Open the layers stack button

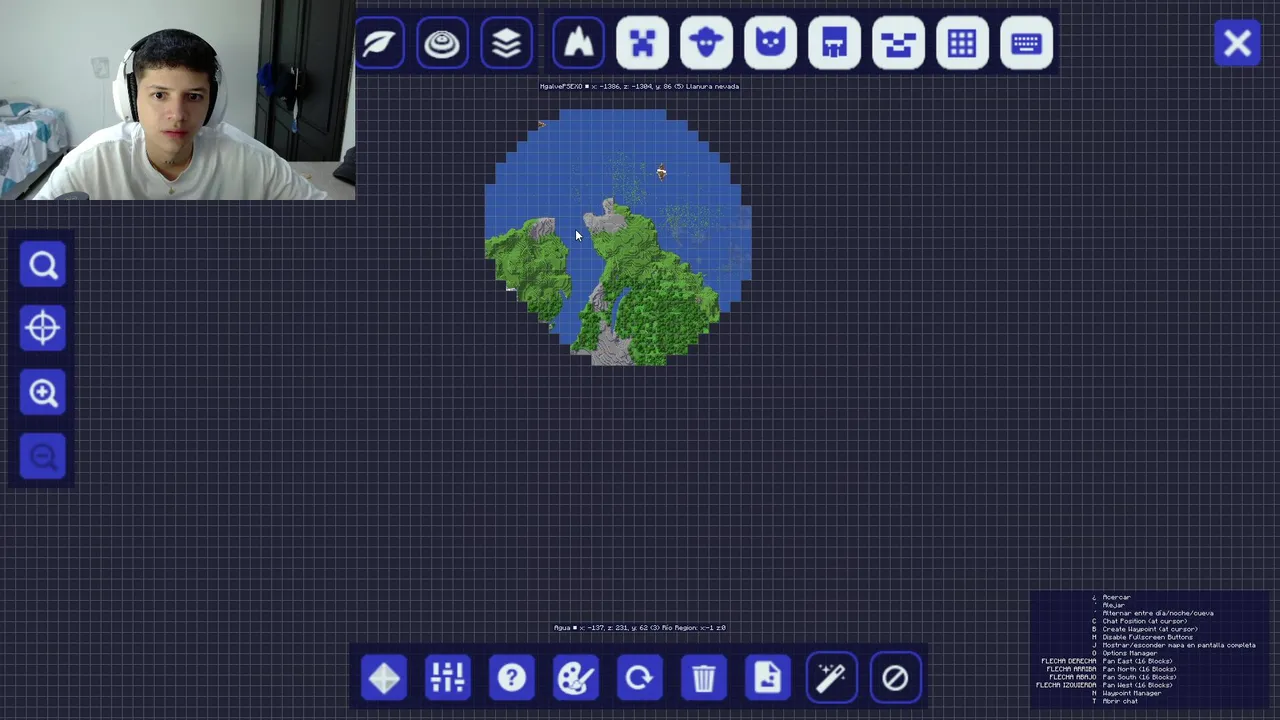(507, 44)
